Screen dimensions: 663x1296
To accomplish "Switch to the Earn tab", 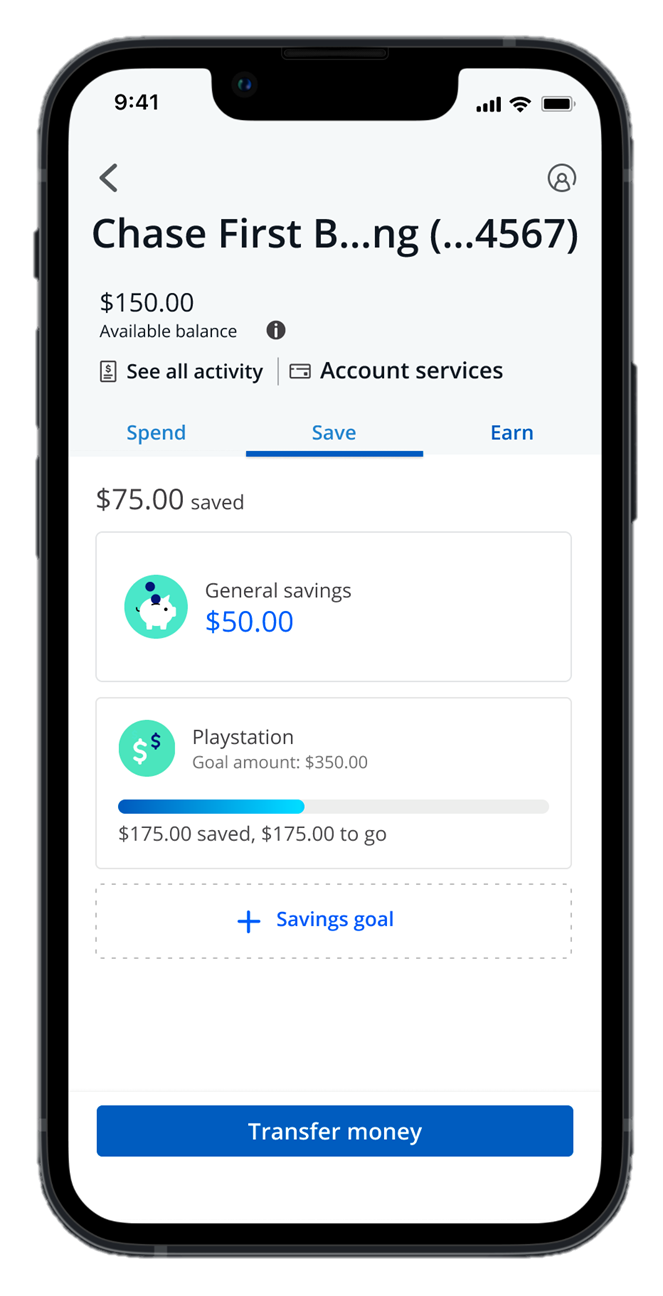I will click(511, 433).
